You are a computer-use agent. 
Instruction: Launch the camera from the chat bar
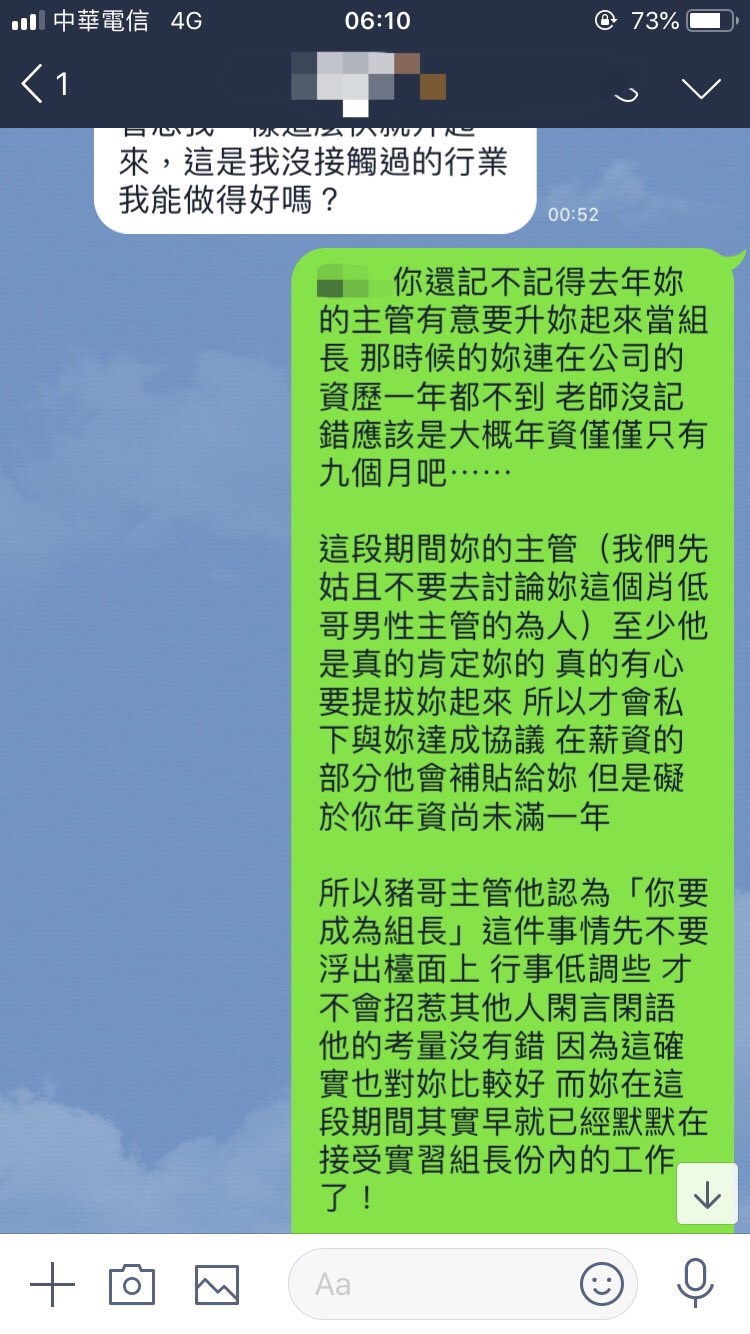click(132, 1284)
